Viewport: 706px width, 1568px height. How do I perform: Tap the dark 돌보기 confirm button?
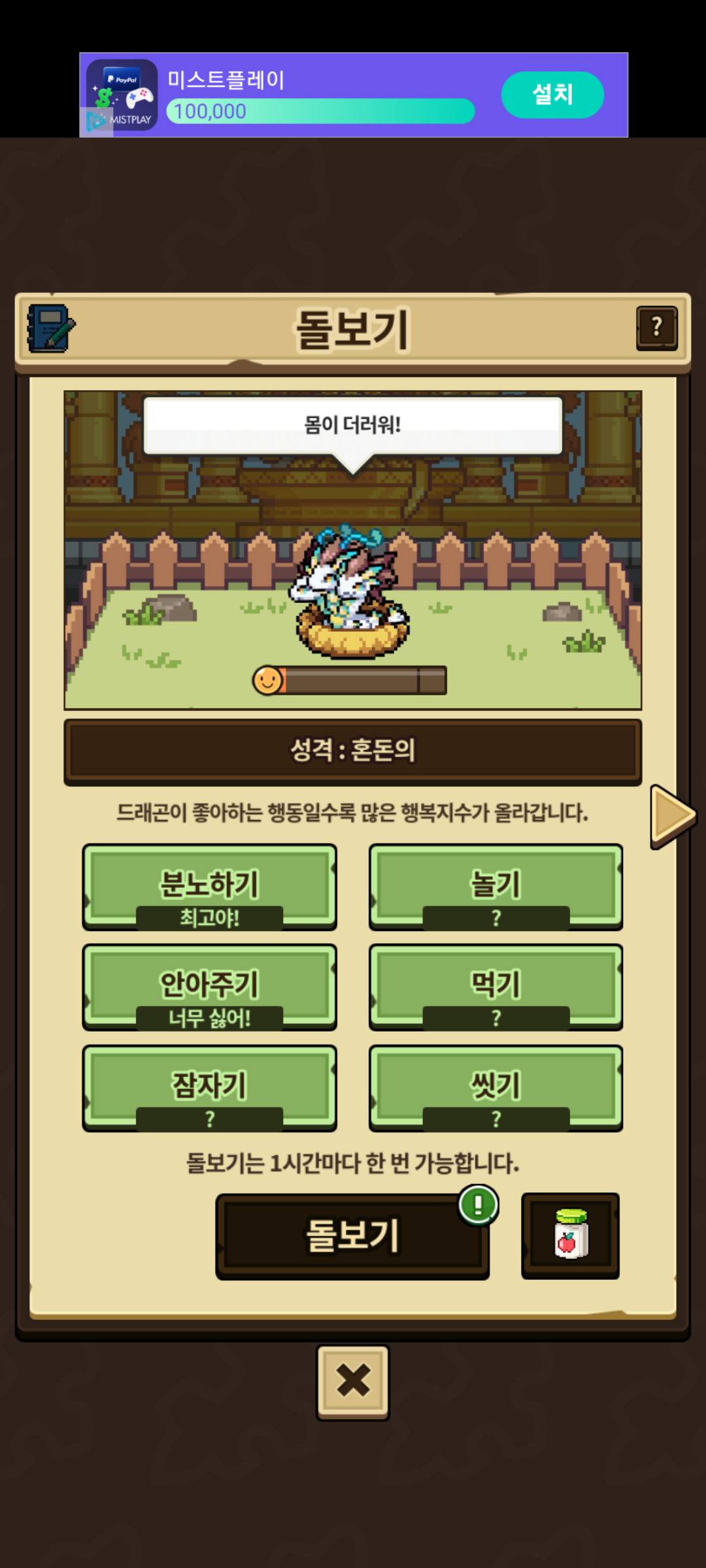pyautogui.click(x=352, y=1235)
